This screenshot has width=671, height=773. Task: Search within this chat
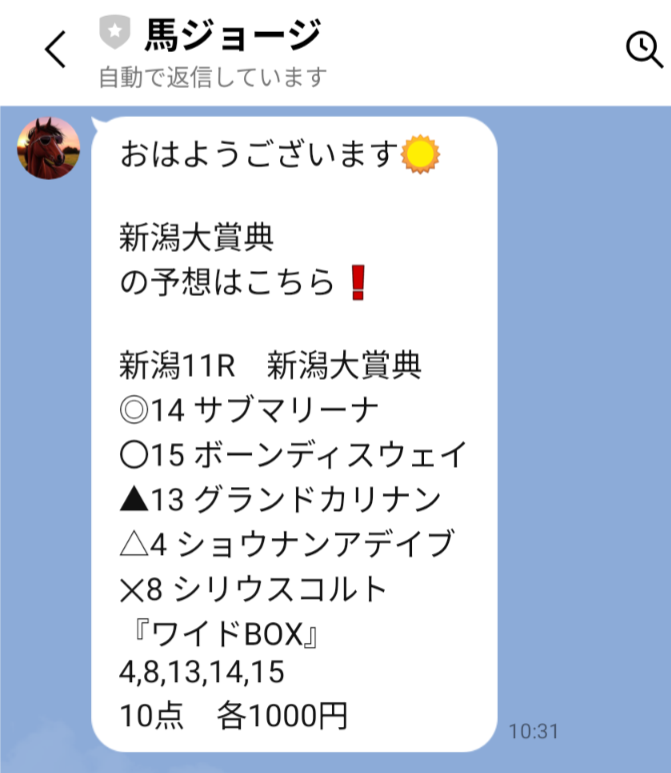tap(644, 48)
